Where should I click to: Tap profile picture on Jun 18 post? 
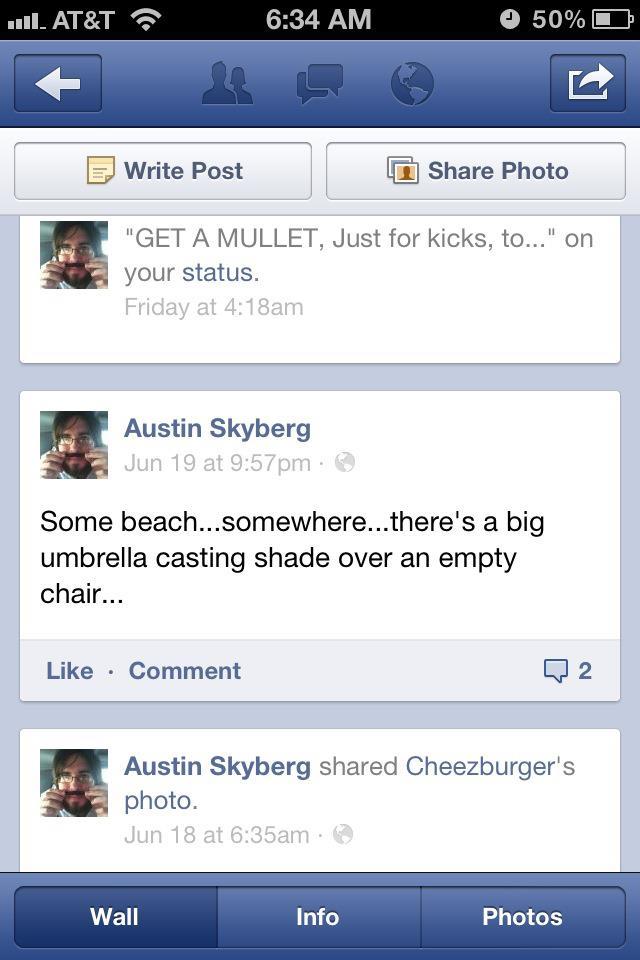(x=74, y=783)
